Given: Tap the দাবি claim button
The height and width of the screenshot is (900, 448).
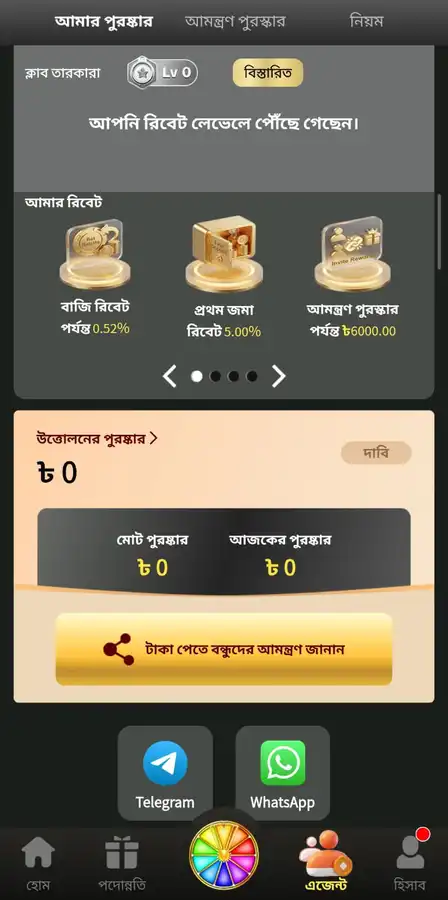Looking at the screenshot, I should (376, 453).
